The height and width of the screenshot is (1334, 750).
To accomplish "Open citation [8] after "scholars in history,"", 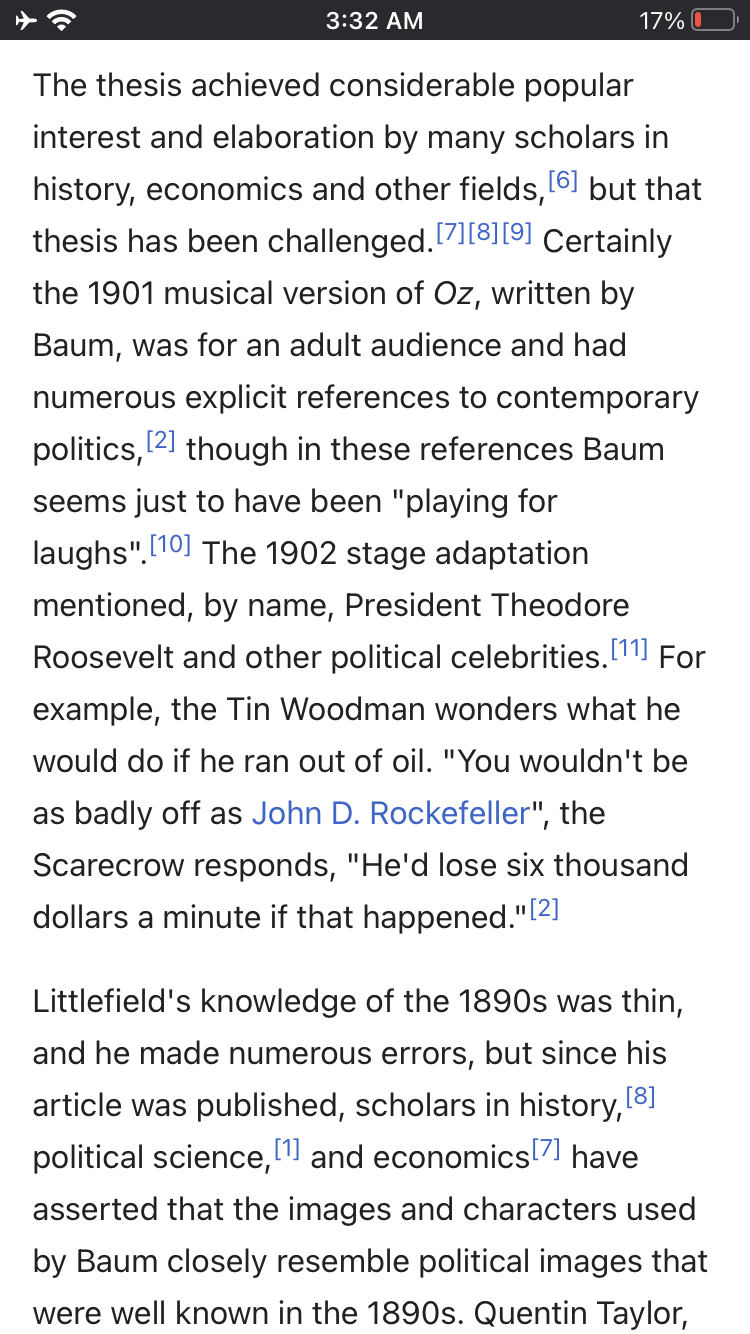I will coord(640,1097).
